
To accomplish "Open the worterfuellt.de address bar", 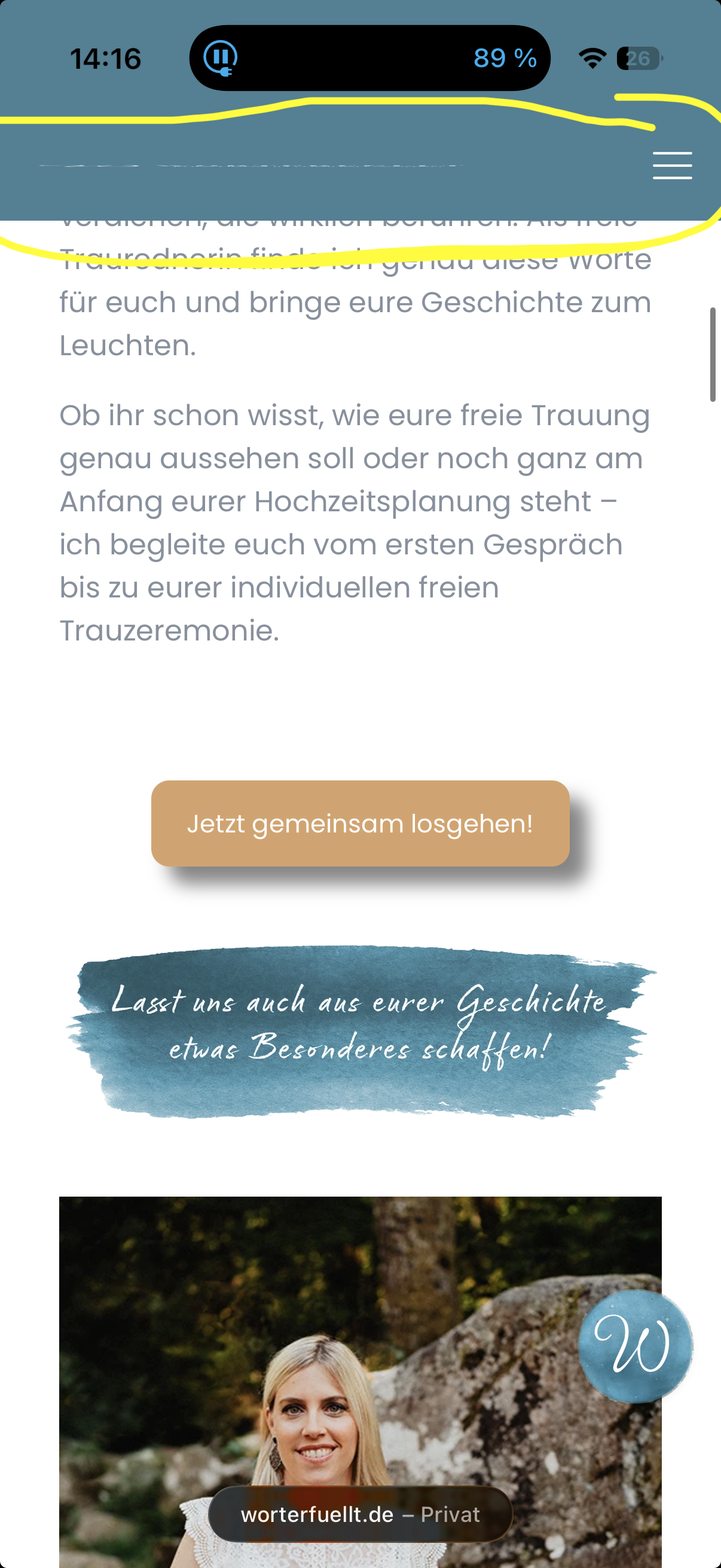I will point(360,1514).
